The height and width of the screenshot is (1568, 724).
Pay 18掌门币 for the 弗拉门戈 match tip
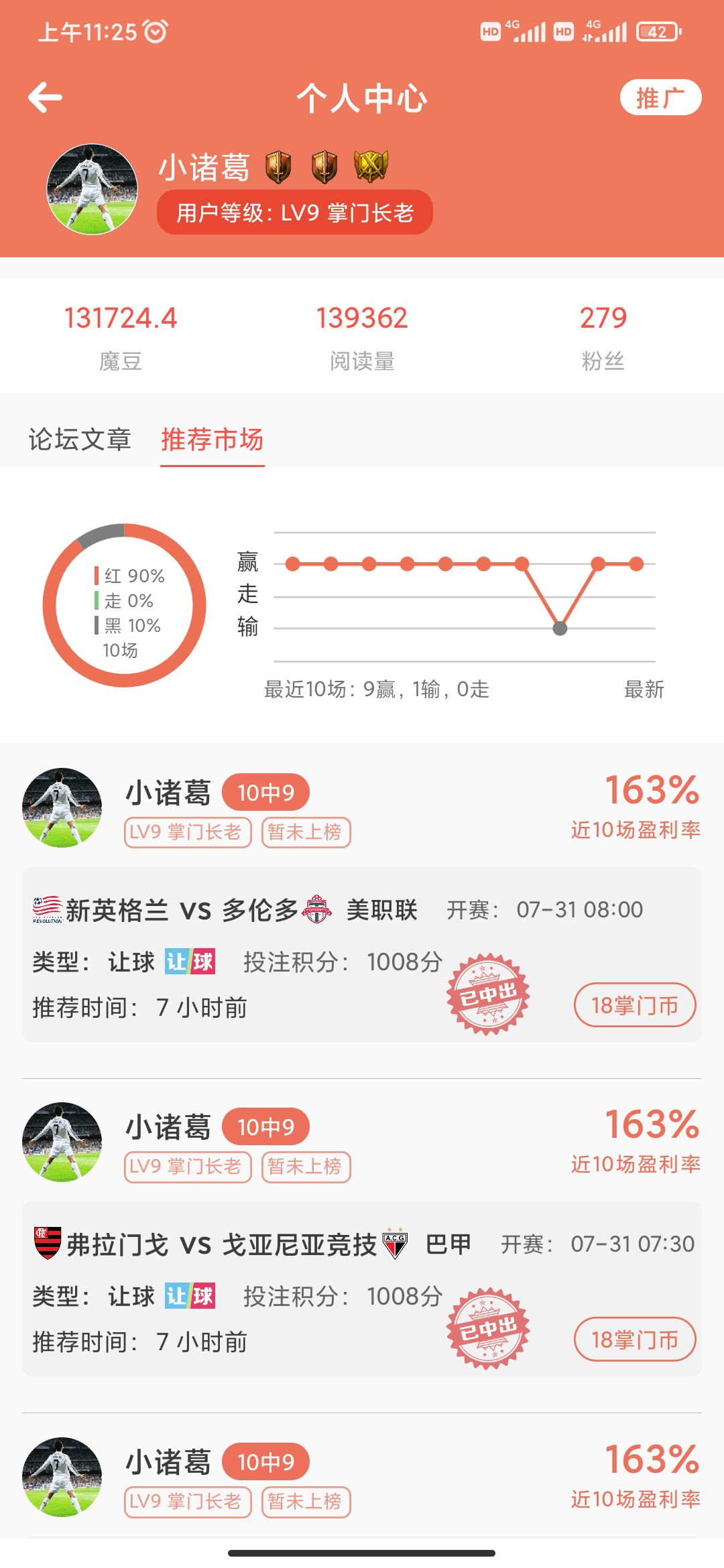[x=634, y=1340]
